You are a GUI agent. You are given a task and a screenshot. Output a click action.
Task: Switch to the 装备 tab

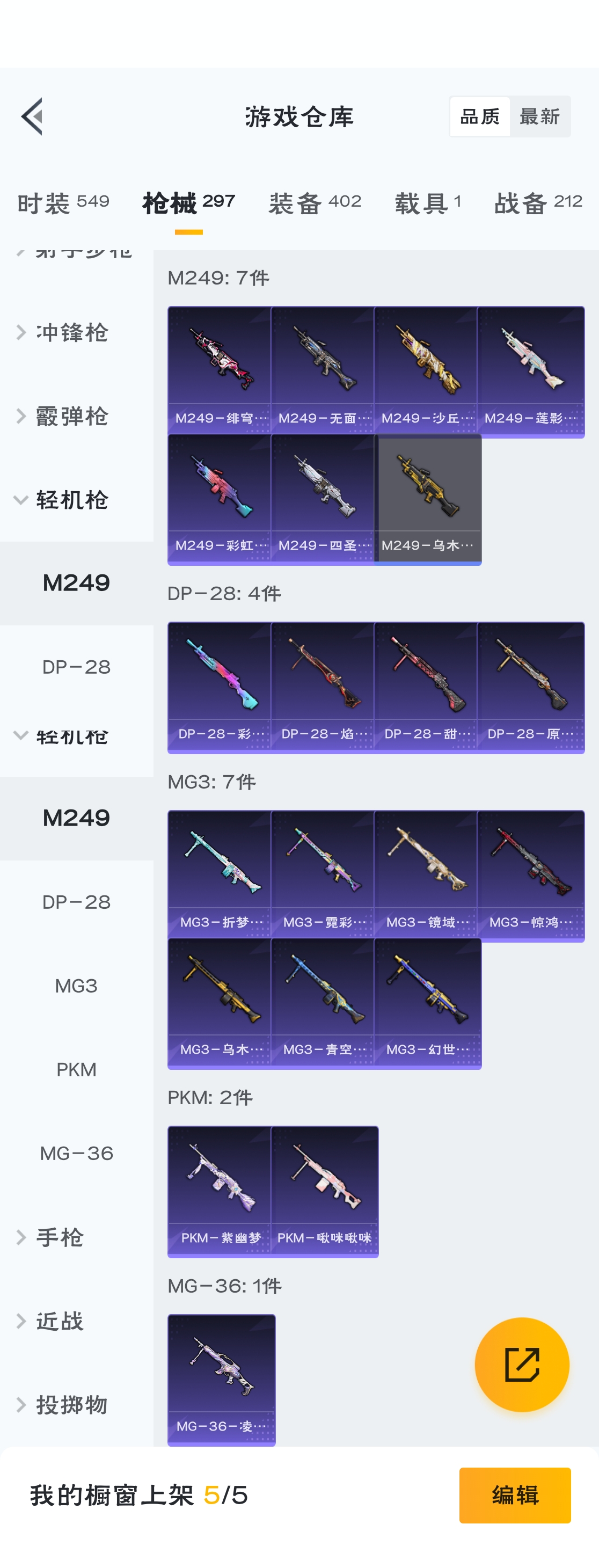point(315,203)
